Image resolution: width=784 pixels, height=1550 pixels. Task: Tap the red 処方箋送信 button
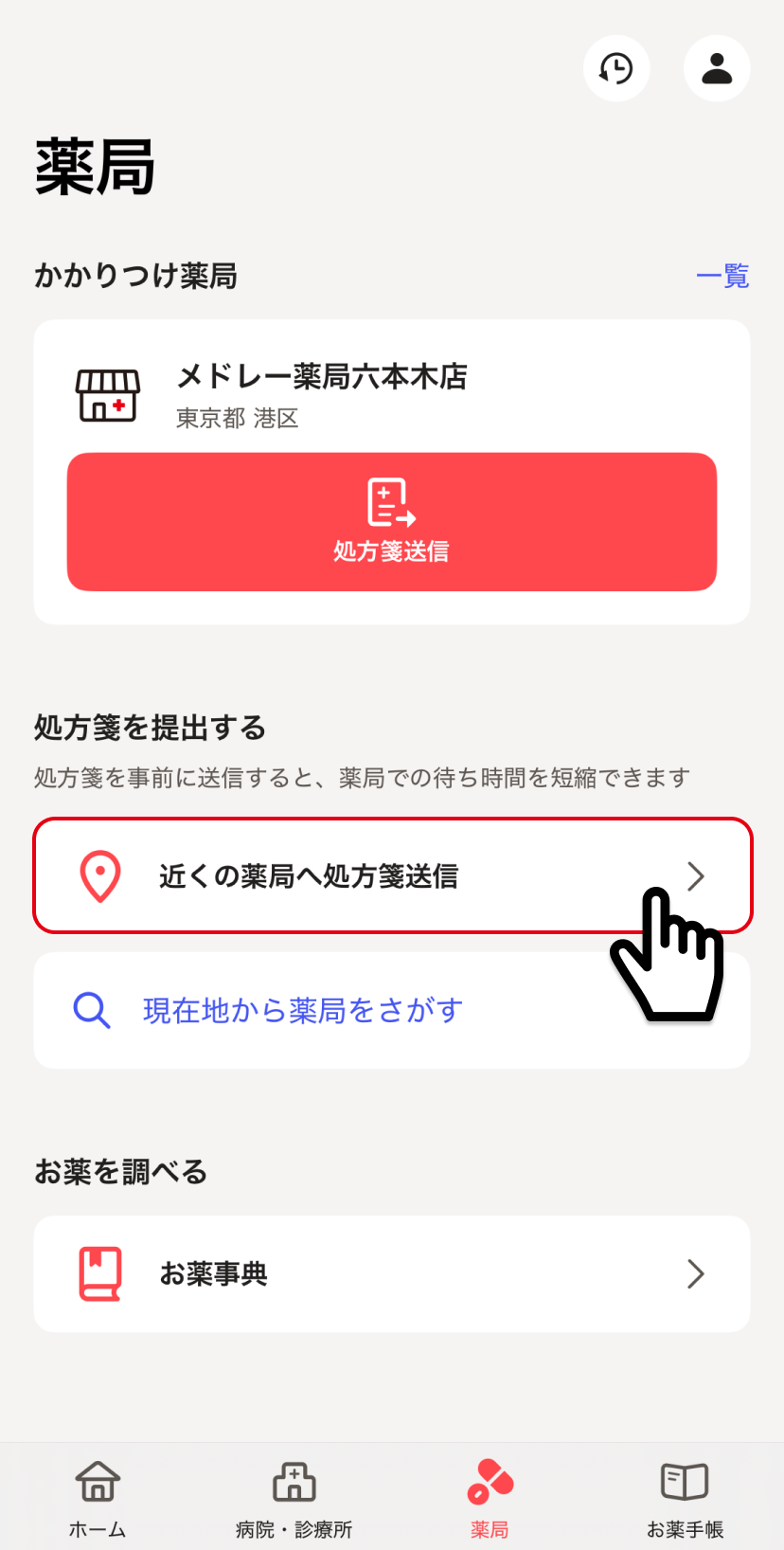click(391, 522)
